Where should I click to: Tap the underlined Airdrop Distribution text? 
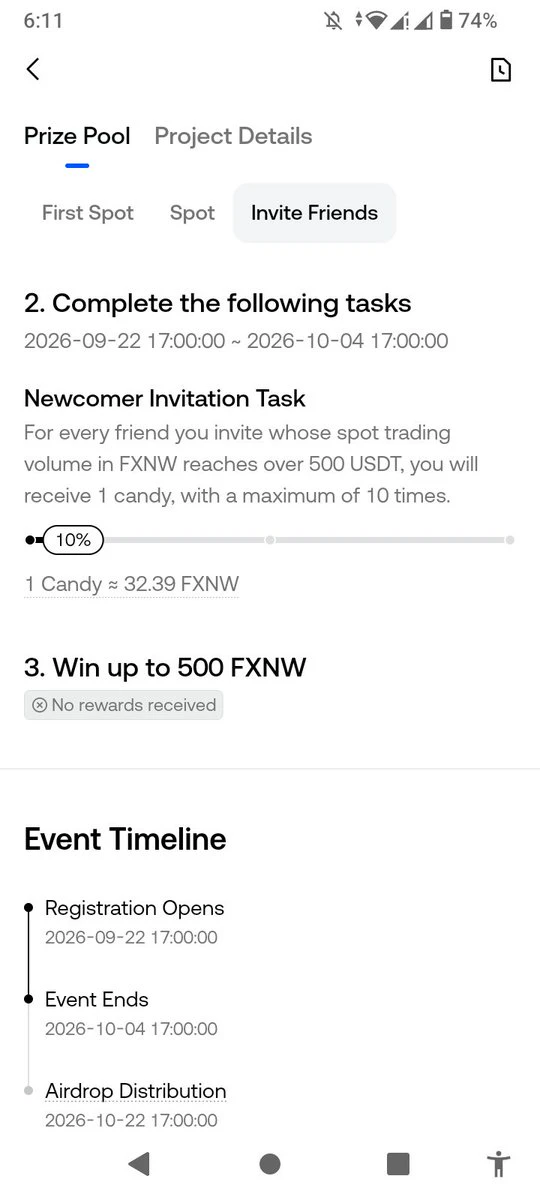(136, 1091)
